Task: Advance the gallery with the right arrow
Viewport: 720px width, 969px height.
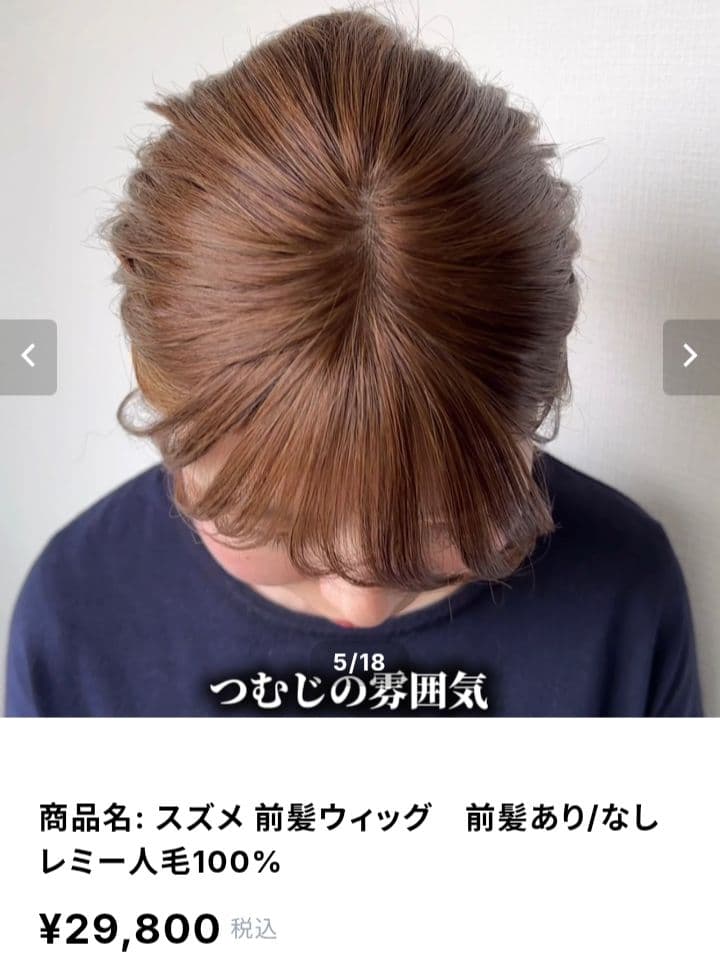Action: 692,352
